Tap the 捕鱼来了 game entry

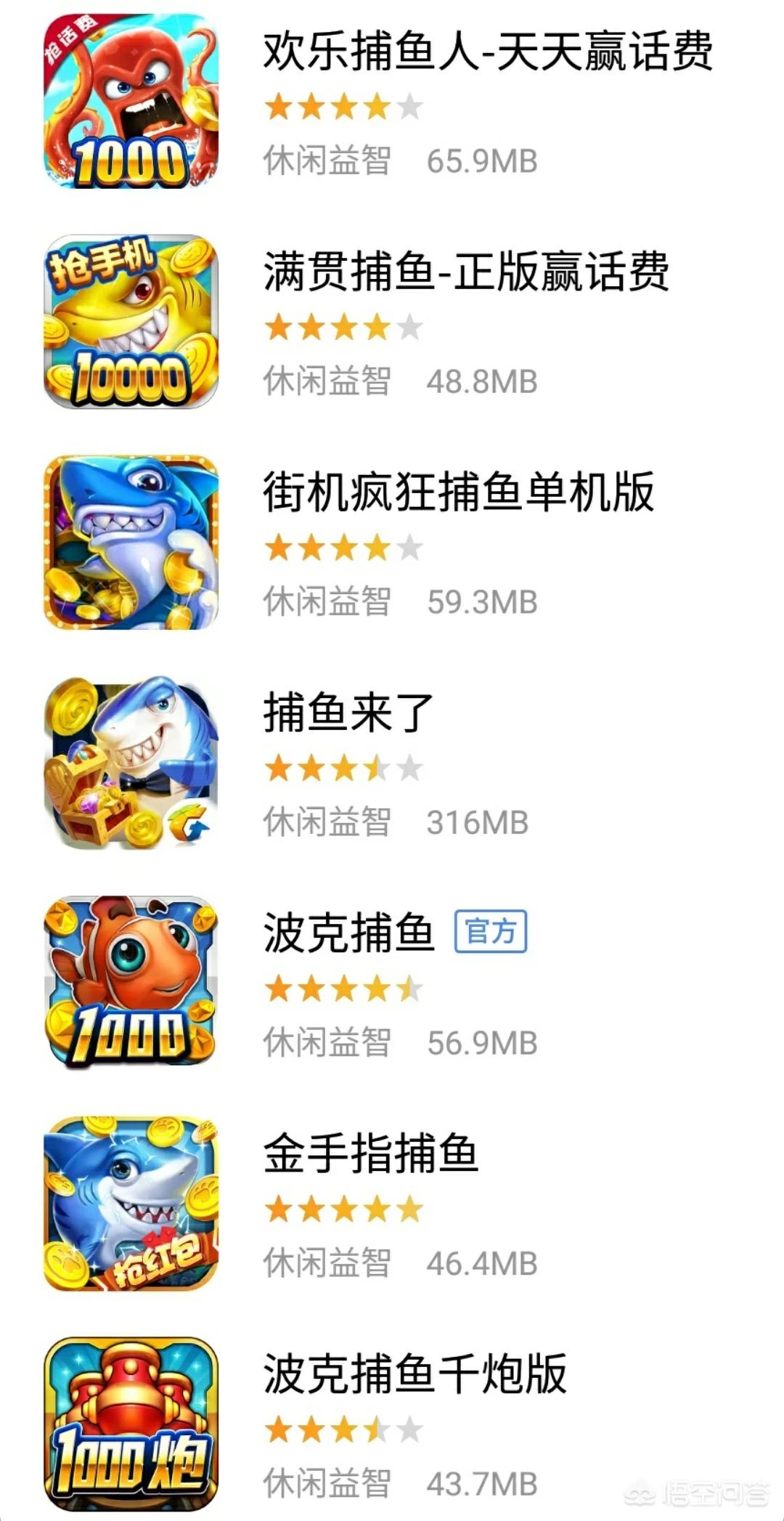348,713
